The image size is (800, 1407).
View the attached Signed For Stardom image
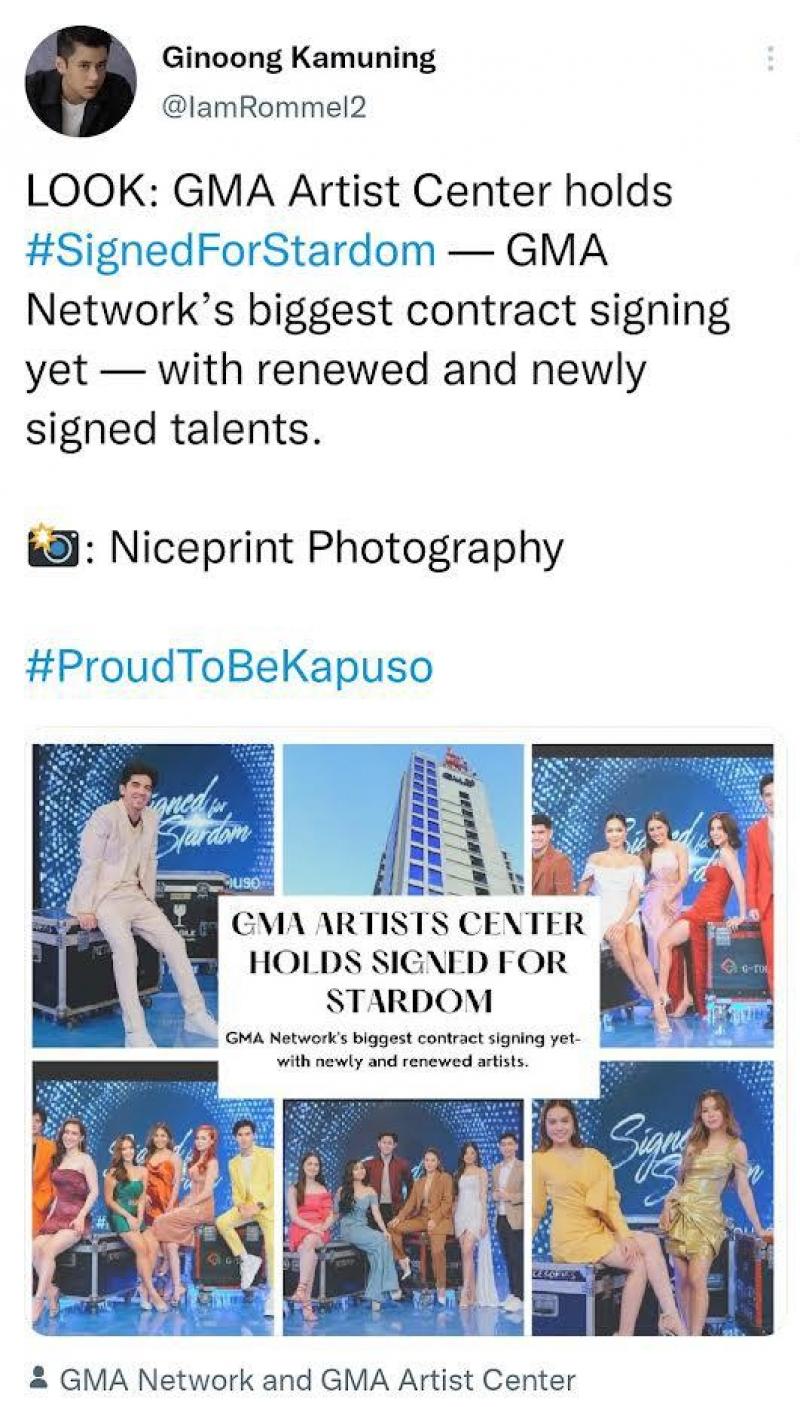coord(403,1039)
